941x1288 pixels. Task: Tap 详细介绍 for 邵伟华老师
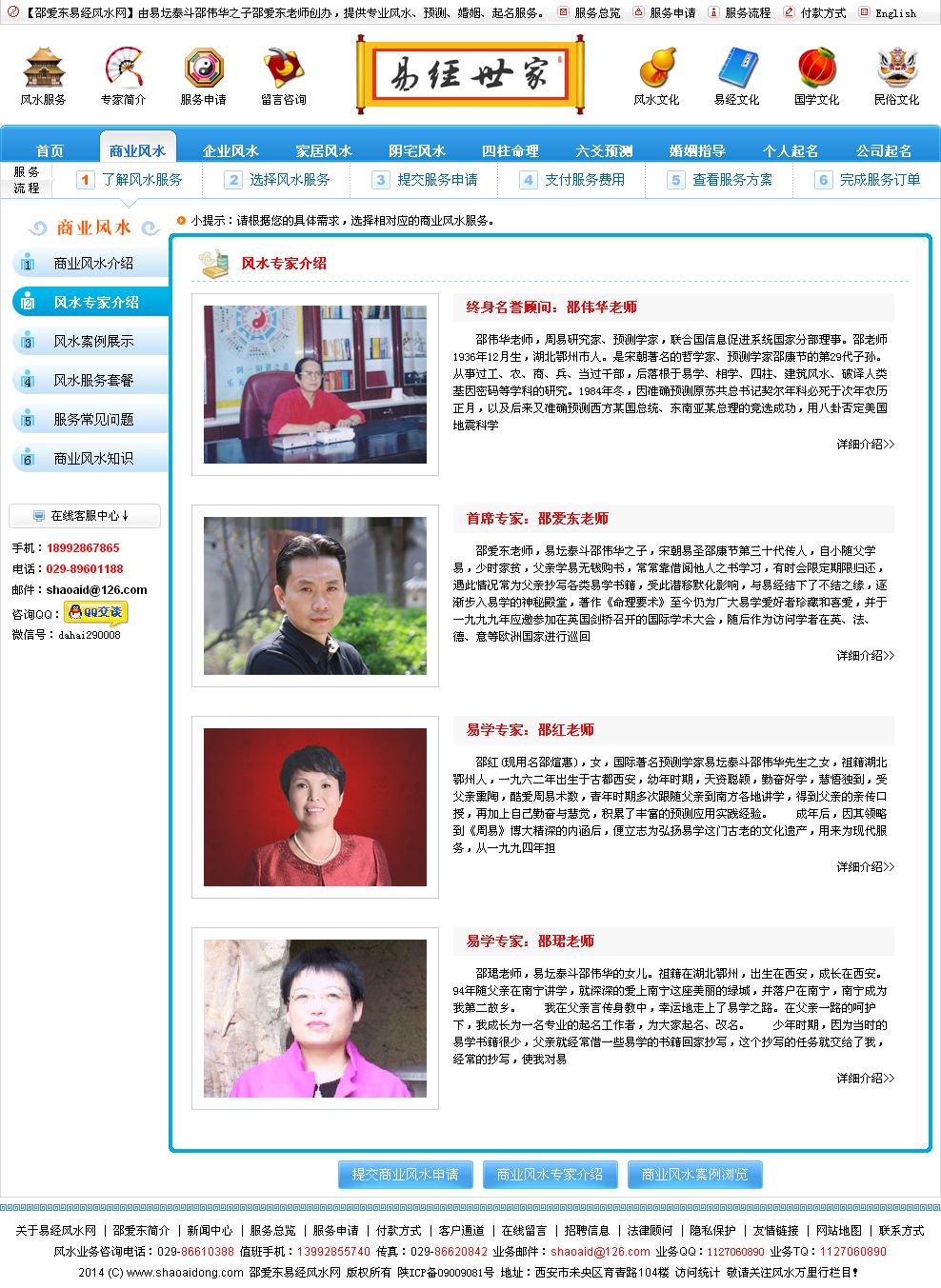[865, 445]
